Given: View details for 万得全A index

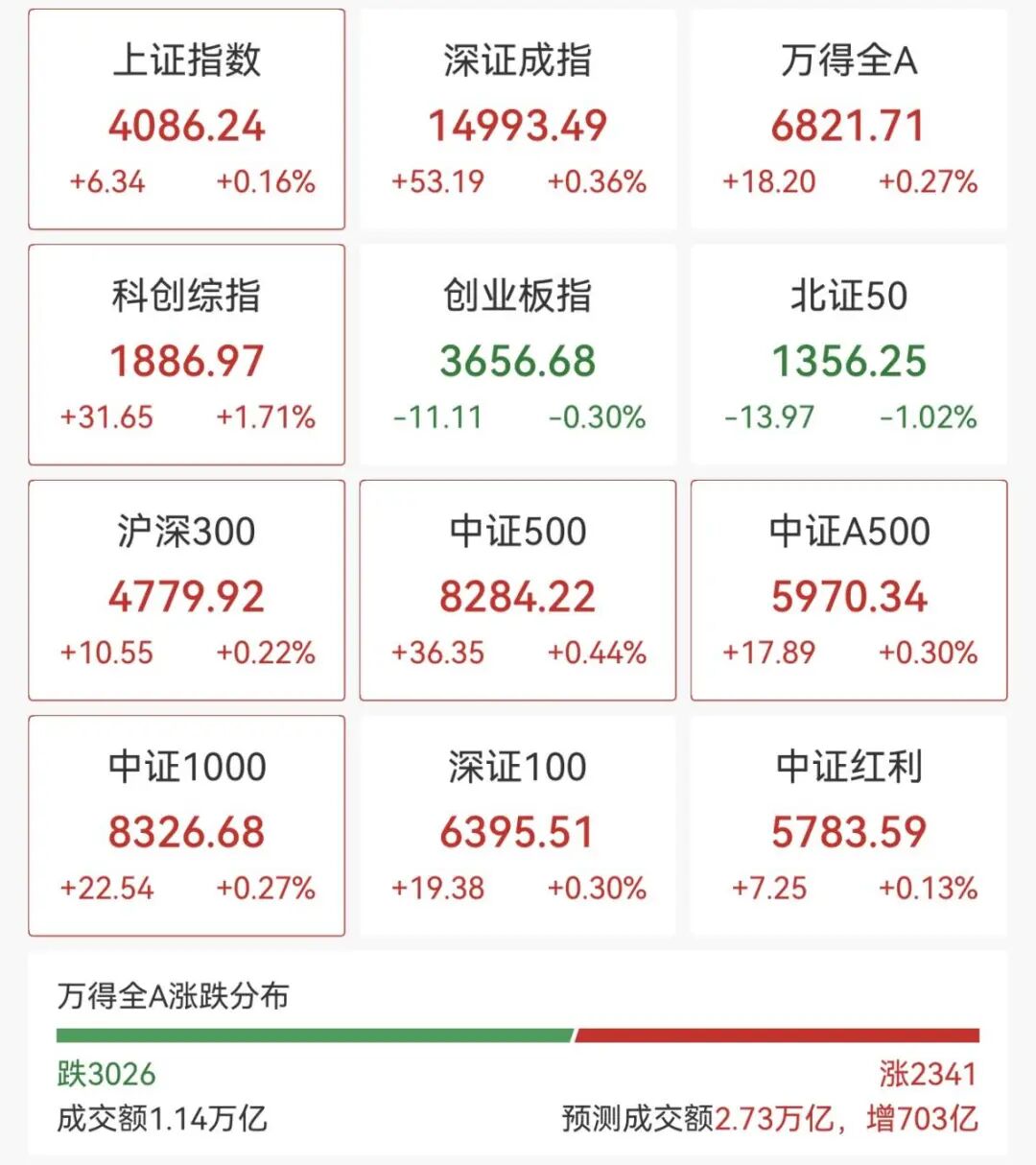Looking at the screenshot, I should coord(848,115).
